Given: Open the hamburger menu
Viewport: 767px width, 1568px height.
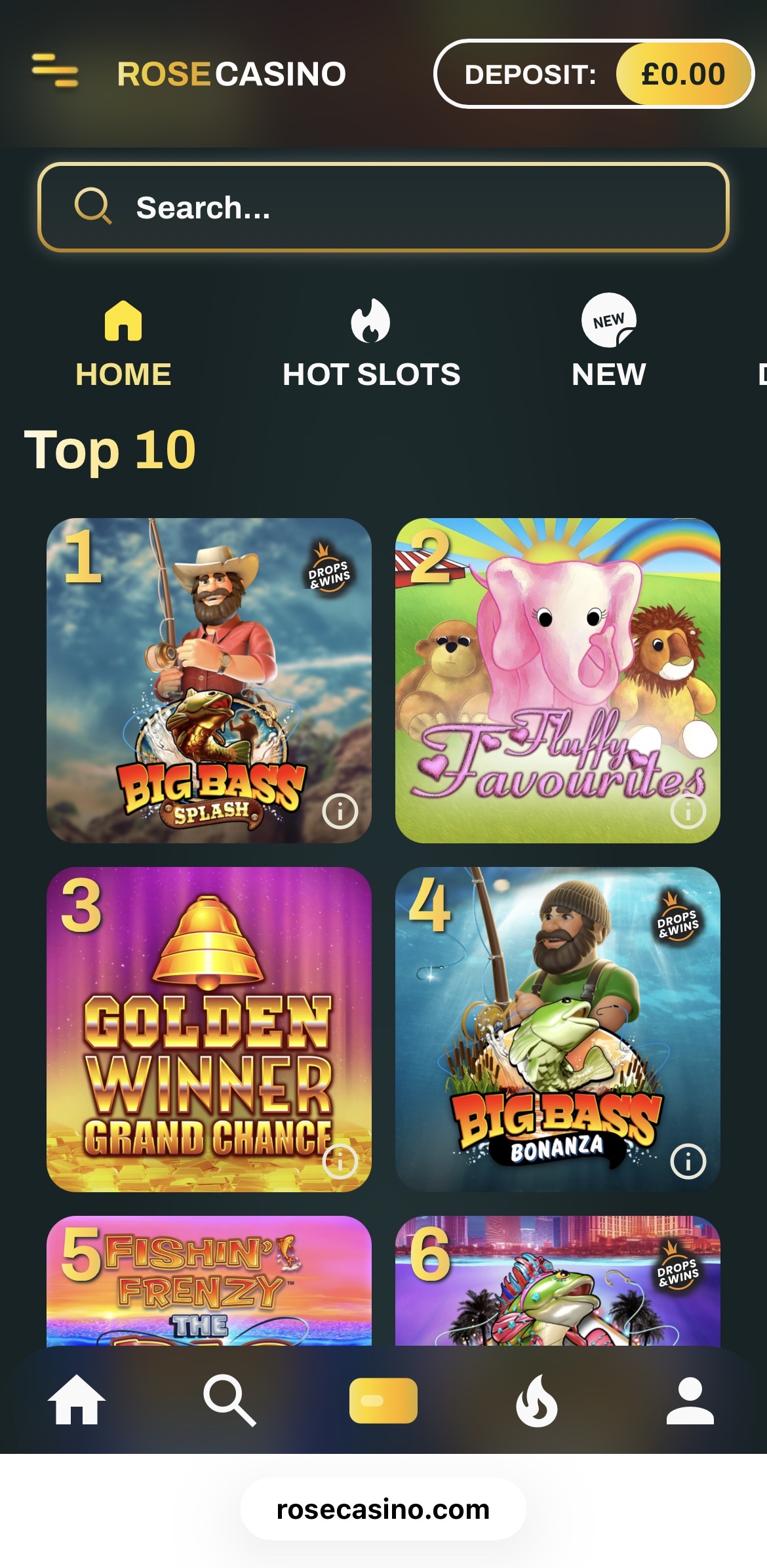Looking at the screenshot, I should point(55,71).
